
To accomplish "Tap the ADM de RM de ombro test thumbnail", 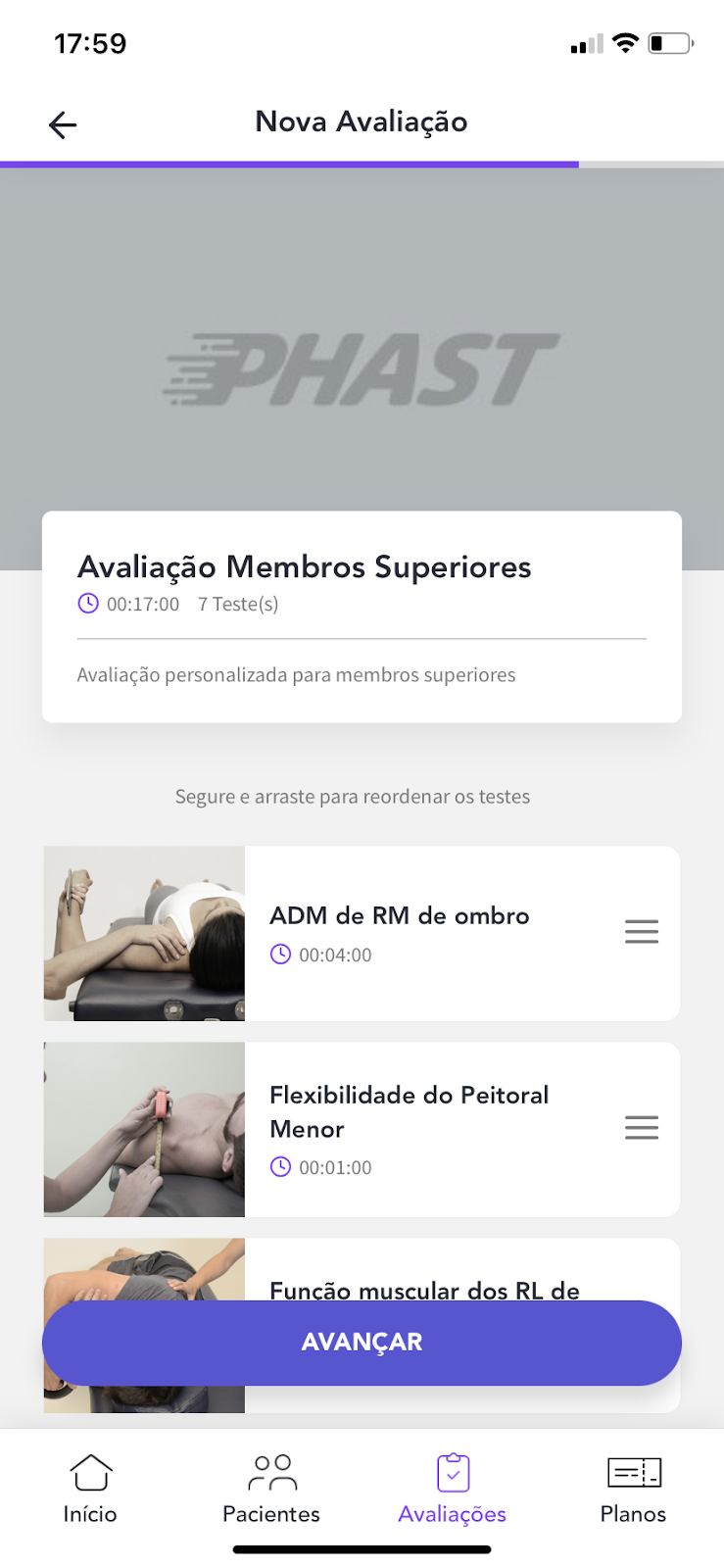I will click(143, 932).
